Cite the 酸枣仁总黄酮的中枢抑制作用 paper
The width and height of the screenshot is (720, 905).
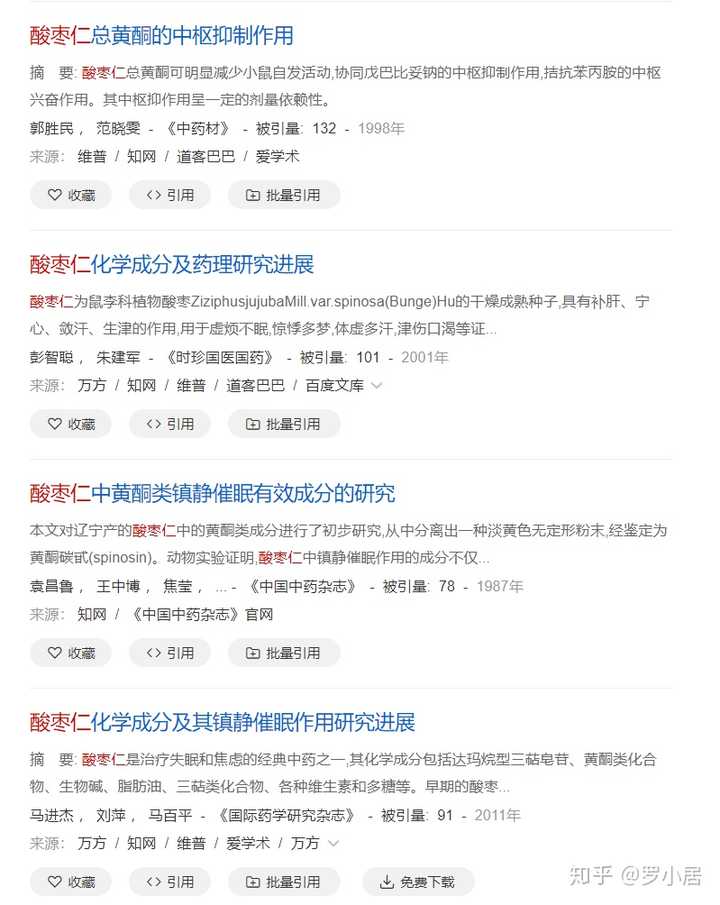(170, 195)
